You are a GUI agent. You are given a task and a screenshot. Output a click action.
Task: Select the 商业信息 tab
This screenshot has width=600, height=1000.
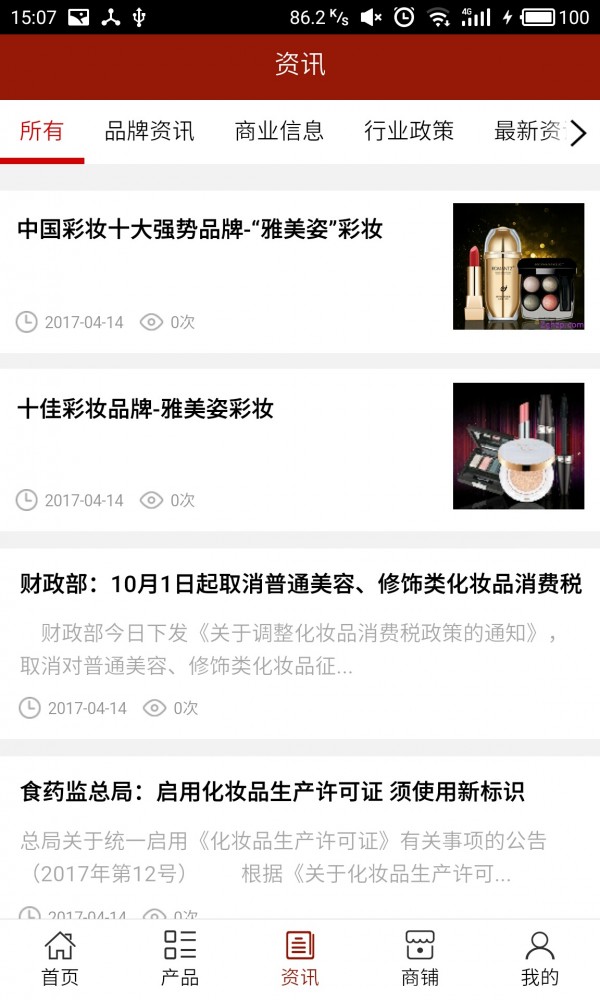279,131
